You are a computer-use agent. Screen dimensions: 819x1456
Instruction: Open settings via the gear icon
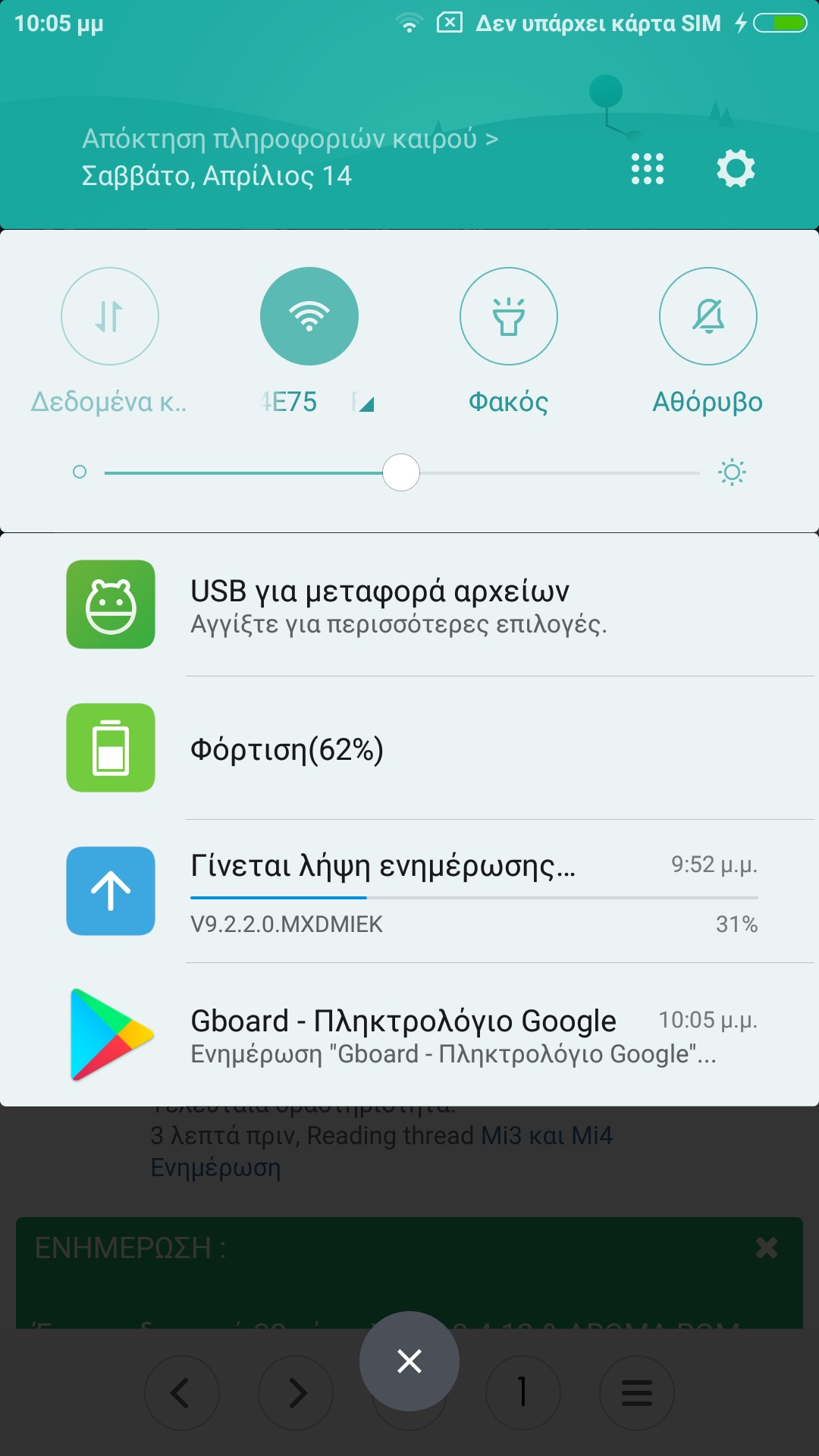[736, 168]
